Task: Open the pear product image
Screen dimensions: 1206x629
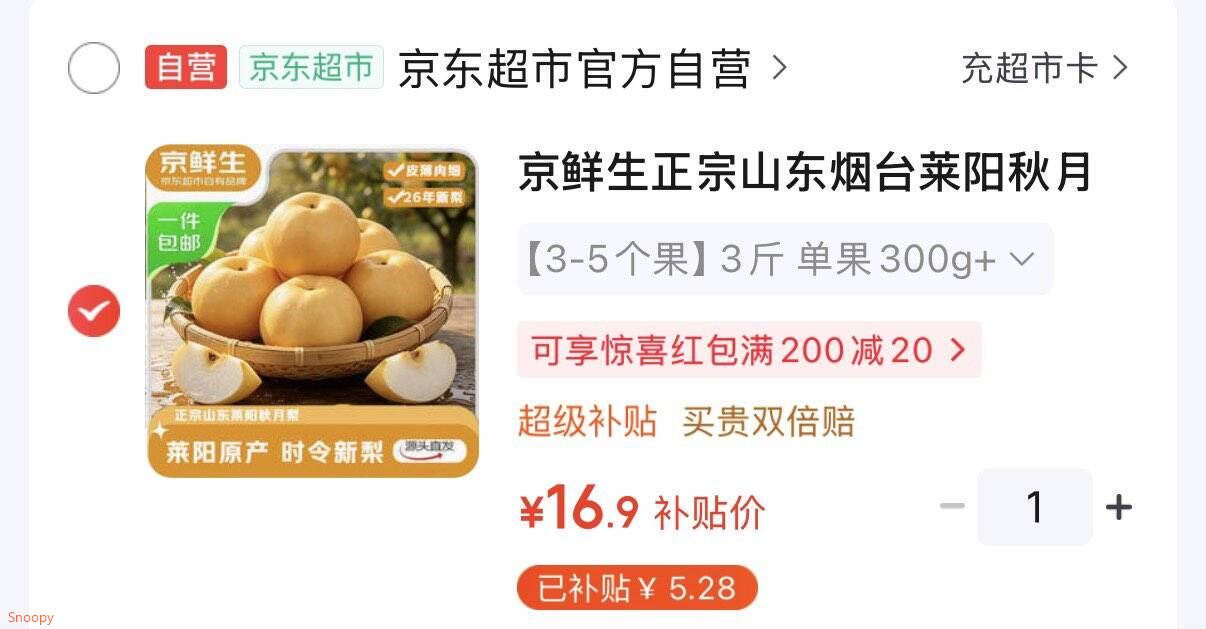Action: click(x=313, y=311)
